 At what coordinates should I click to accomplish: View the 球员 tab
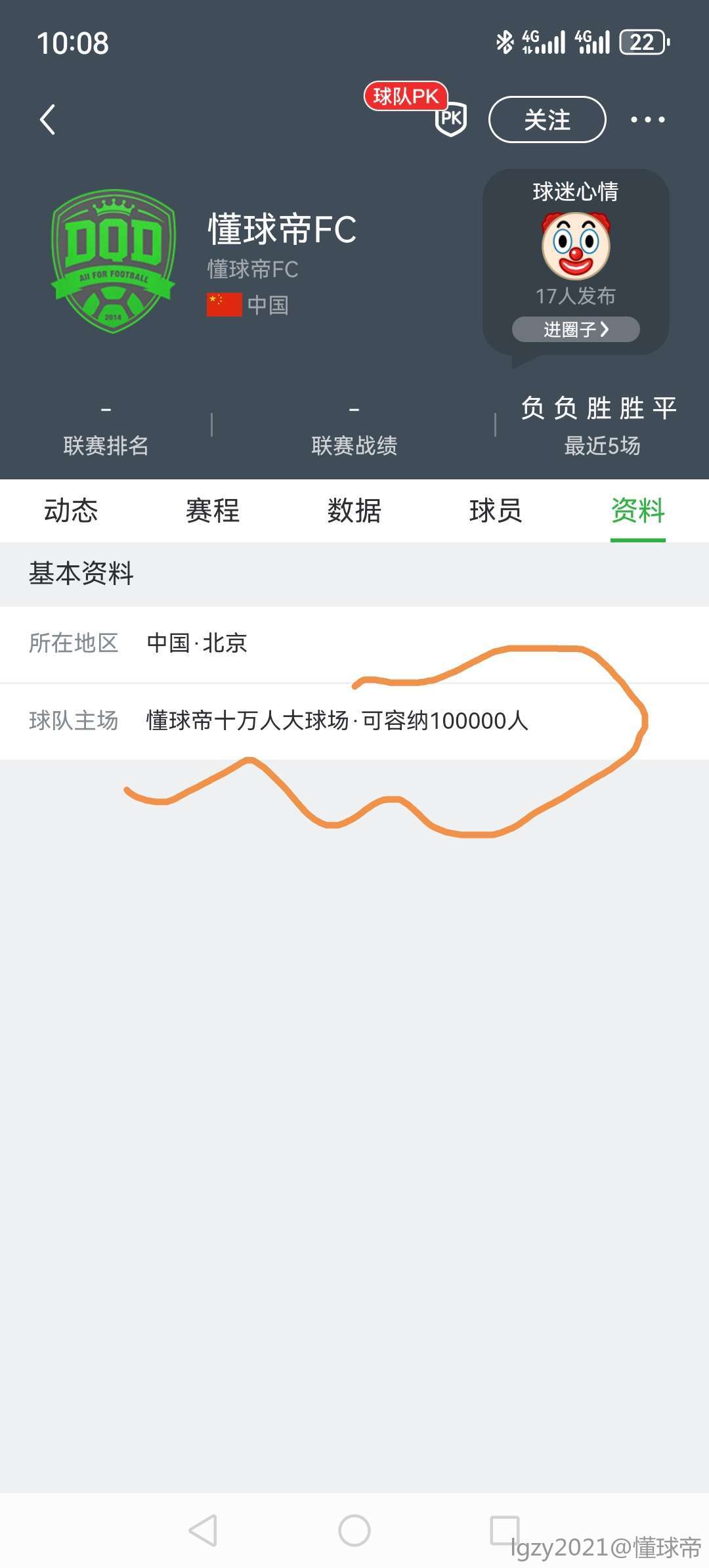tap(496, 511)
